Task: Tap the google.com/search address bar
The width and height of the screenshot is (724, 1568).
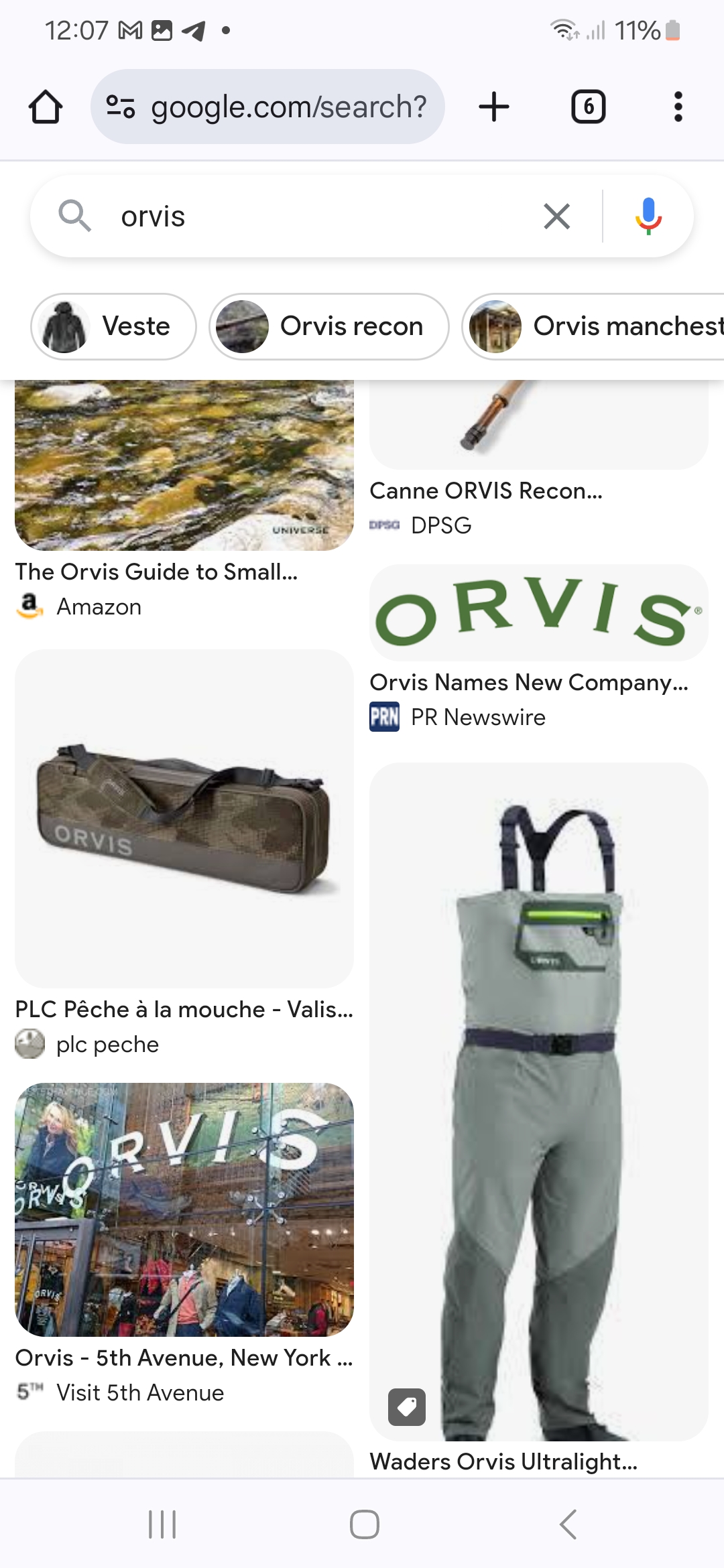Action: coord(267,107)
